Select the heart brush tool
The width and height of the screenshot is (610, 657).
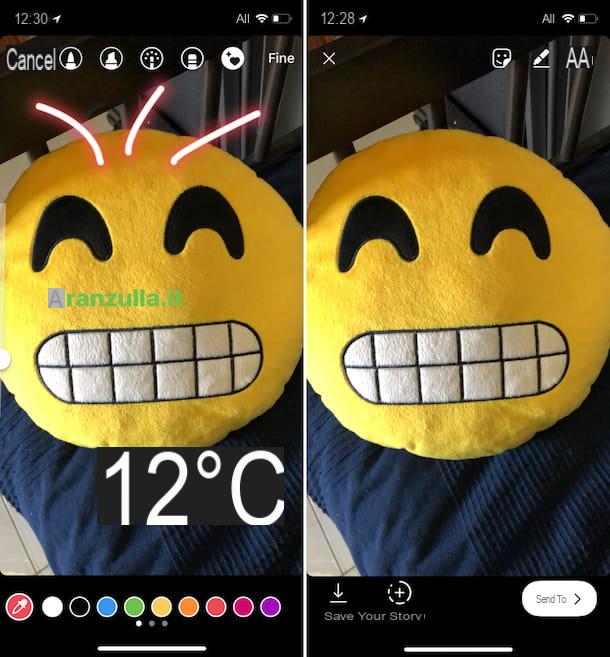click(233, 60)
